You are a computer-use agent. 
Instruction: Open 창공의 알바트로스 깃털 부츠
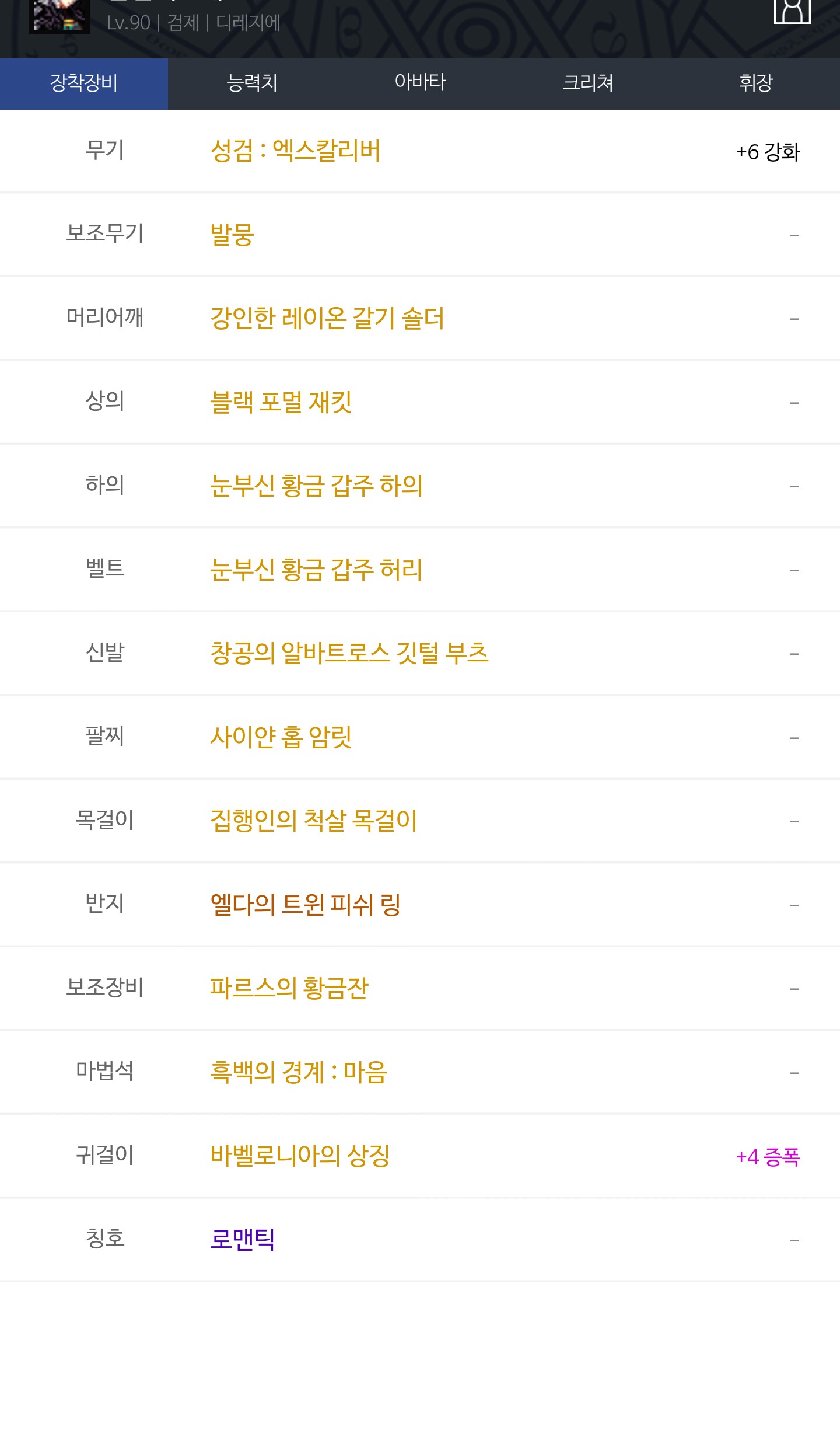coord(349,653)
